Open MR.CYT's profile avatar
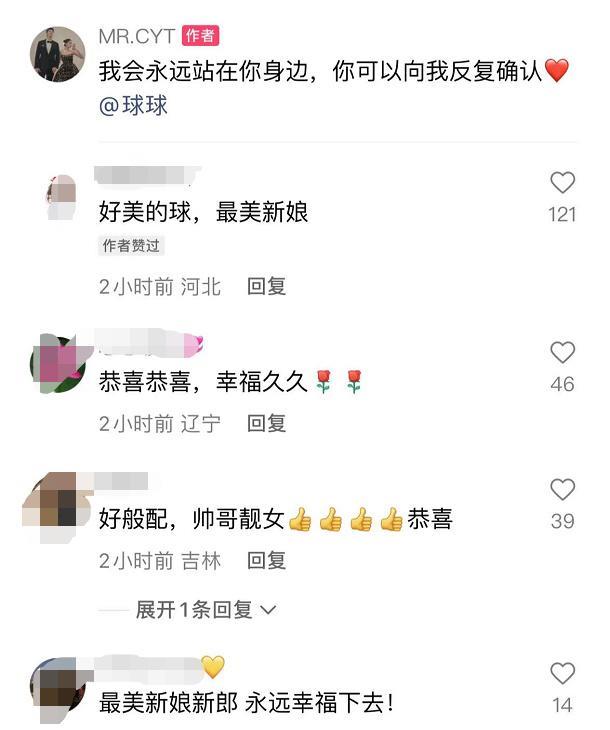 [57, 54]
